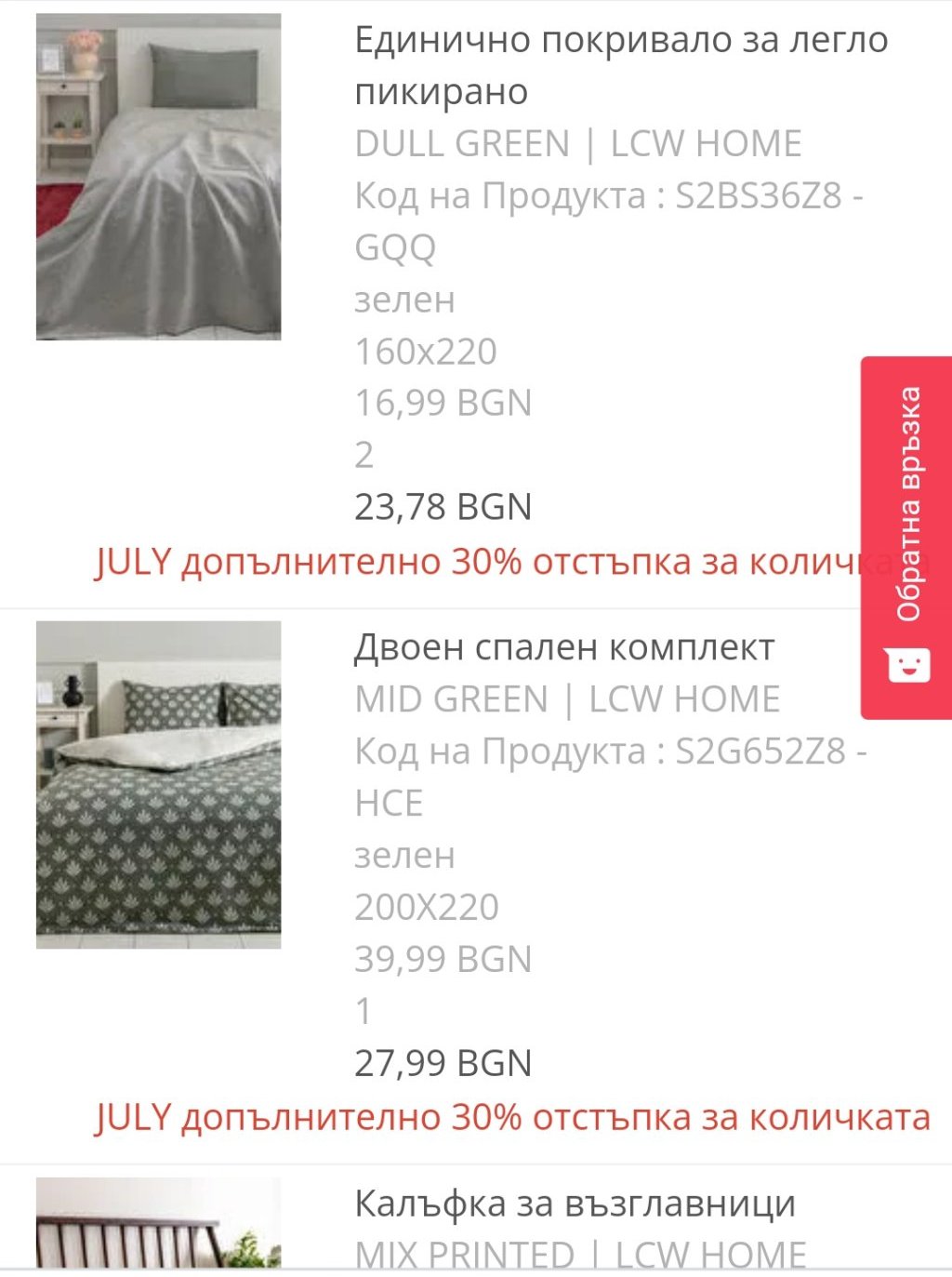Open the Единично покривало за легло product image

[158, 177]
